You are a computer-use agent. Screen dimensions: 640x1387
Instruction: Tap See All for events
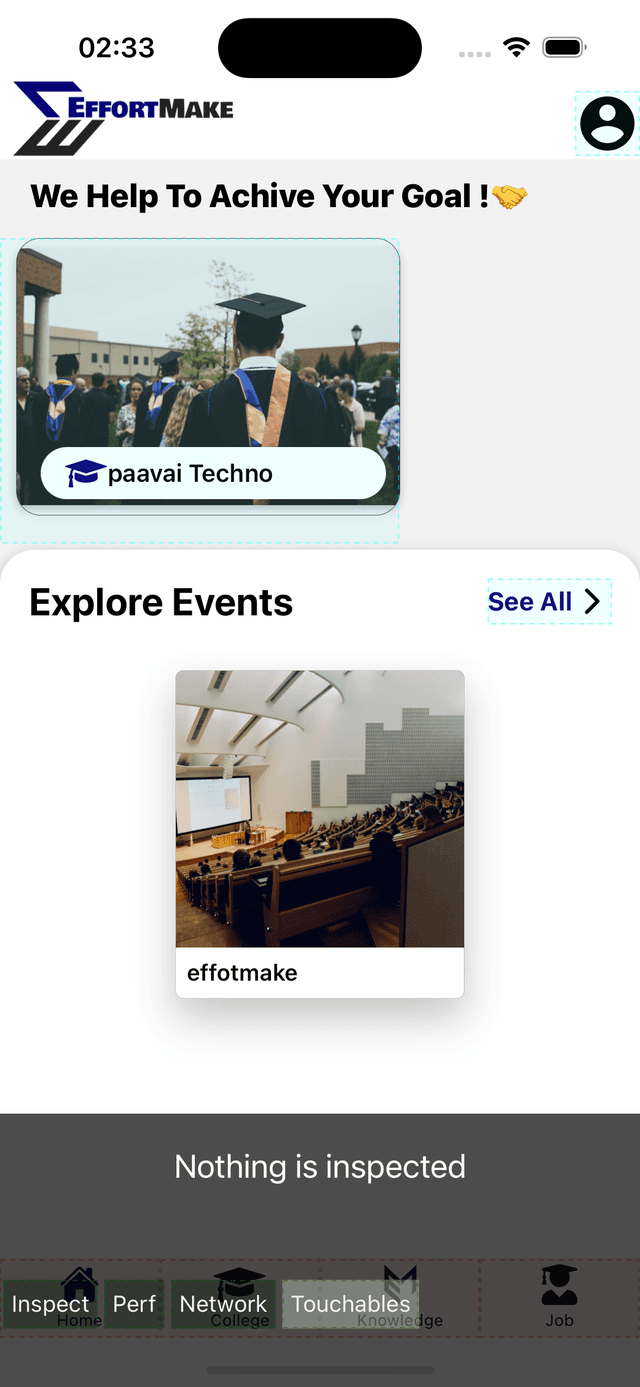(x=548, y=602)
